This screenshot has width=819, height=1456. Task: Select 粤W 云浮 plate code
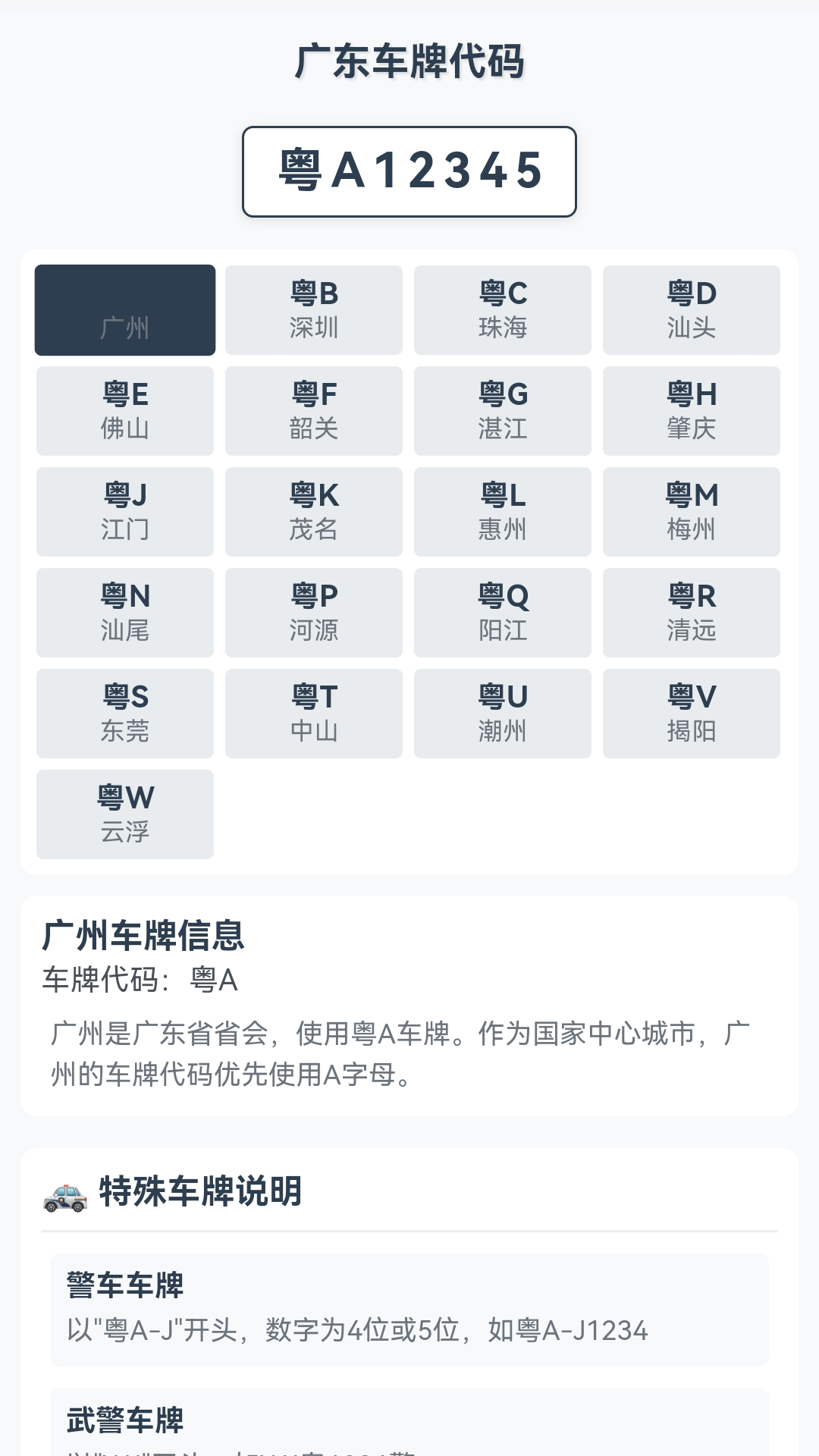[125, 814]
